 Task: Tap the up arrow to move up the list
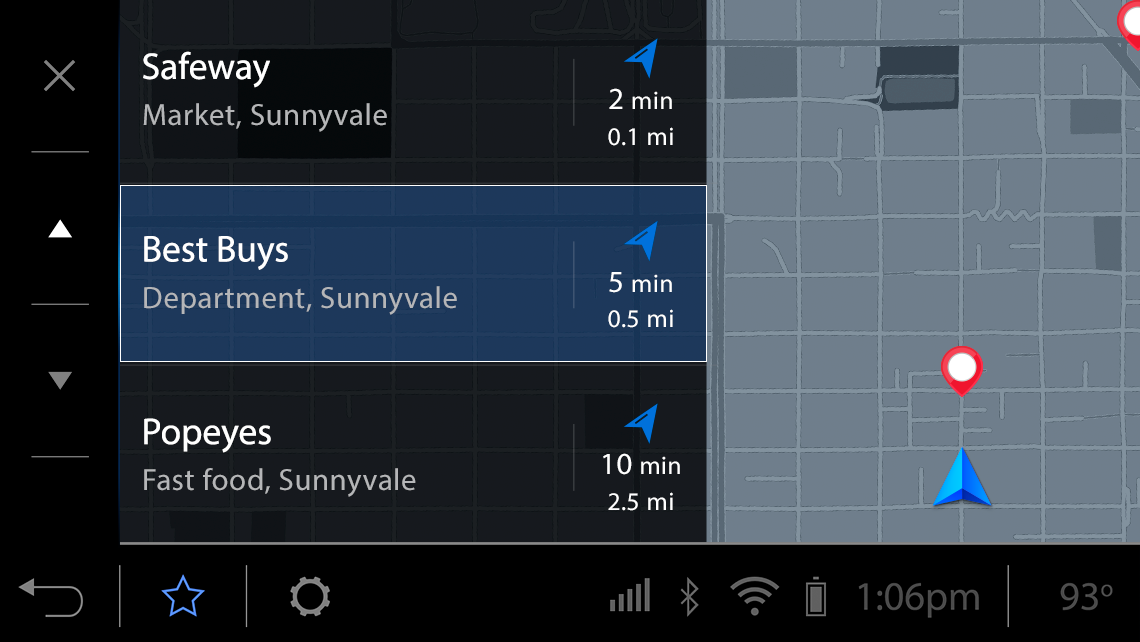60,230
